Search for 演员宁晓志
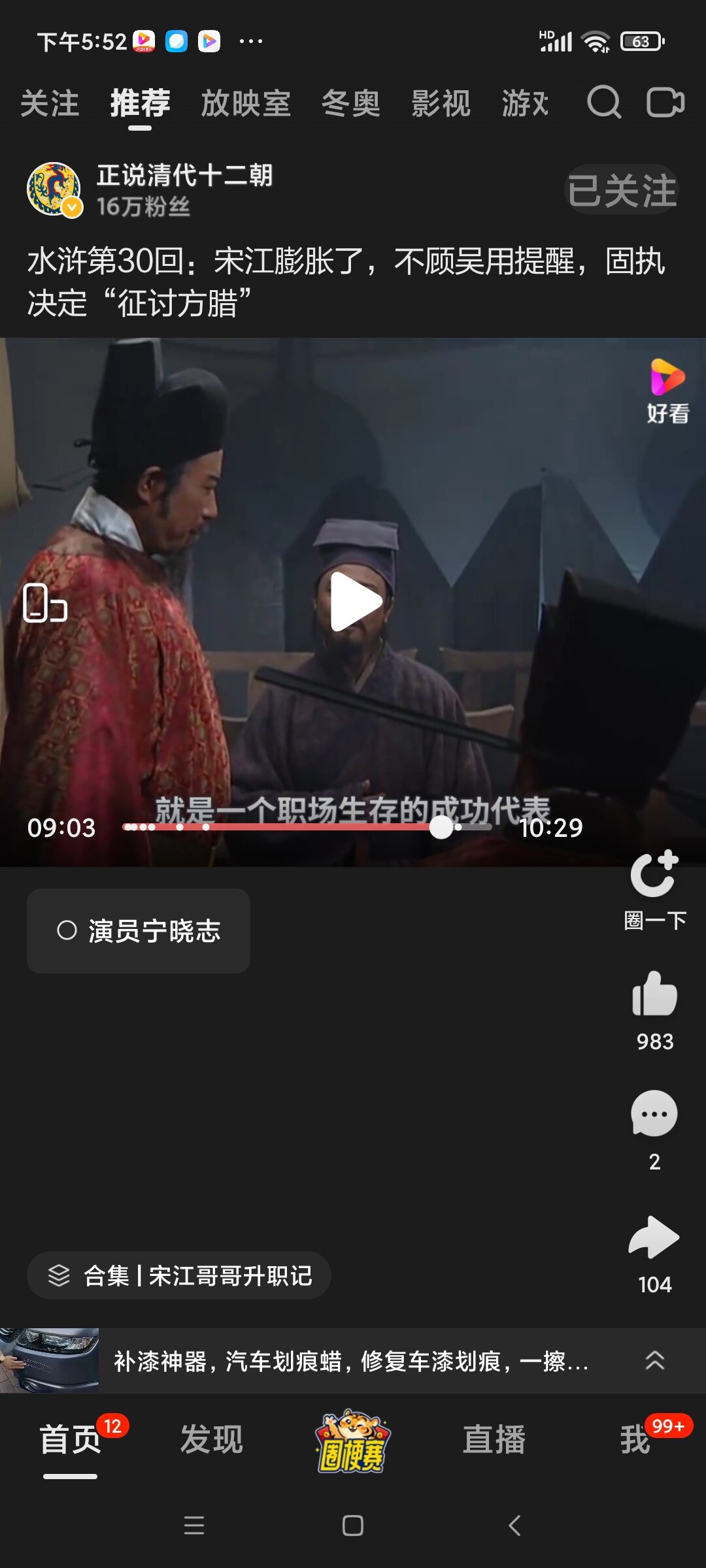This screenshot has height=1568, width=706. pyautogui.click(x=139, y=931)
